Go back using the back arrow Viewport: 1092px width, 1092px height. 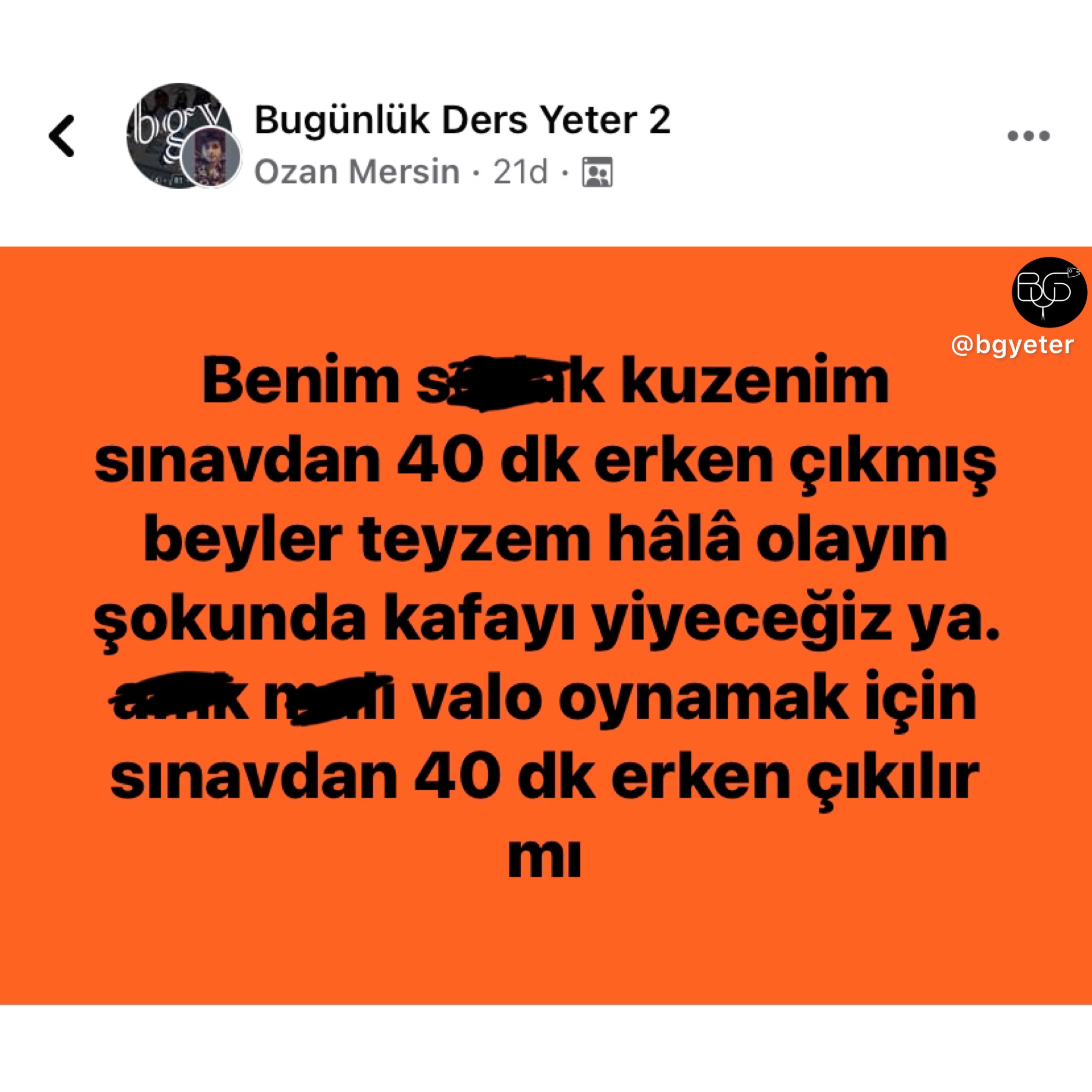click(62, 135)
